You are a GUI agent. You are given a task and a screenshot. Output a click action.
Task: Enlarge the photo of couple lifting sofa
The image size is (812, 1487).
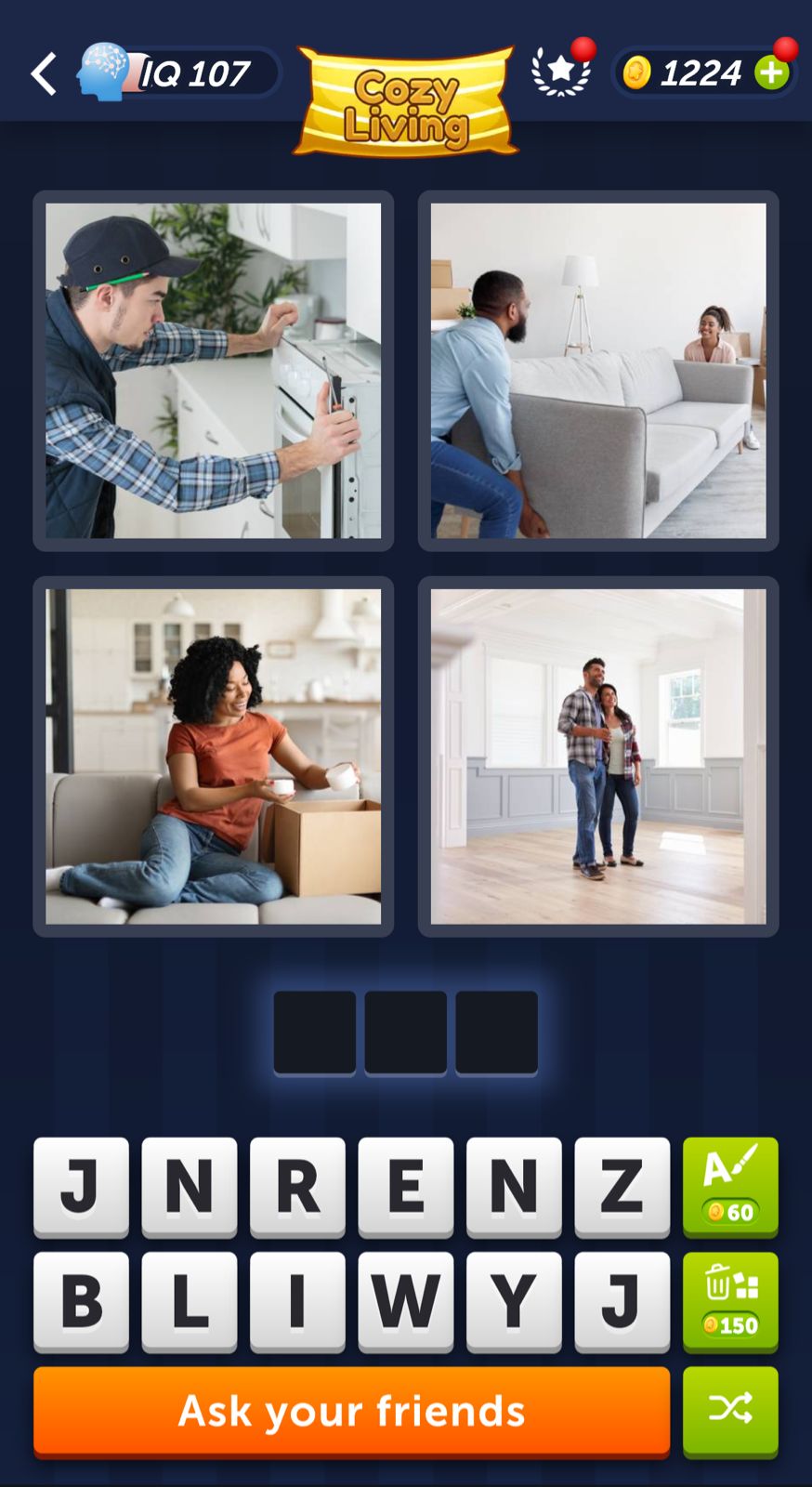click(x=598, y=371)
